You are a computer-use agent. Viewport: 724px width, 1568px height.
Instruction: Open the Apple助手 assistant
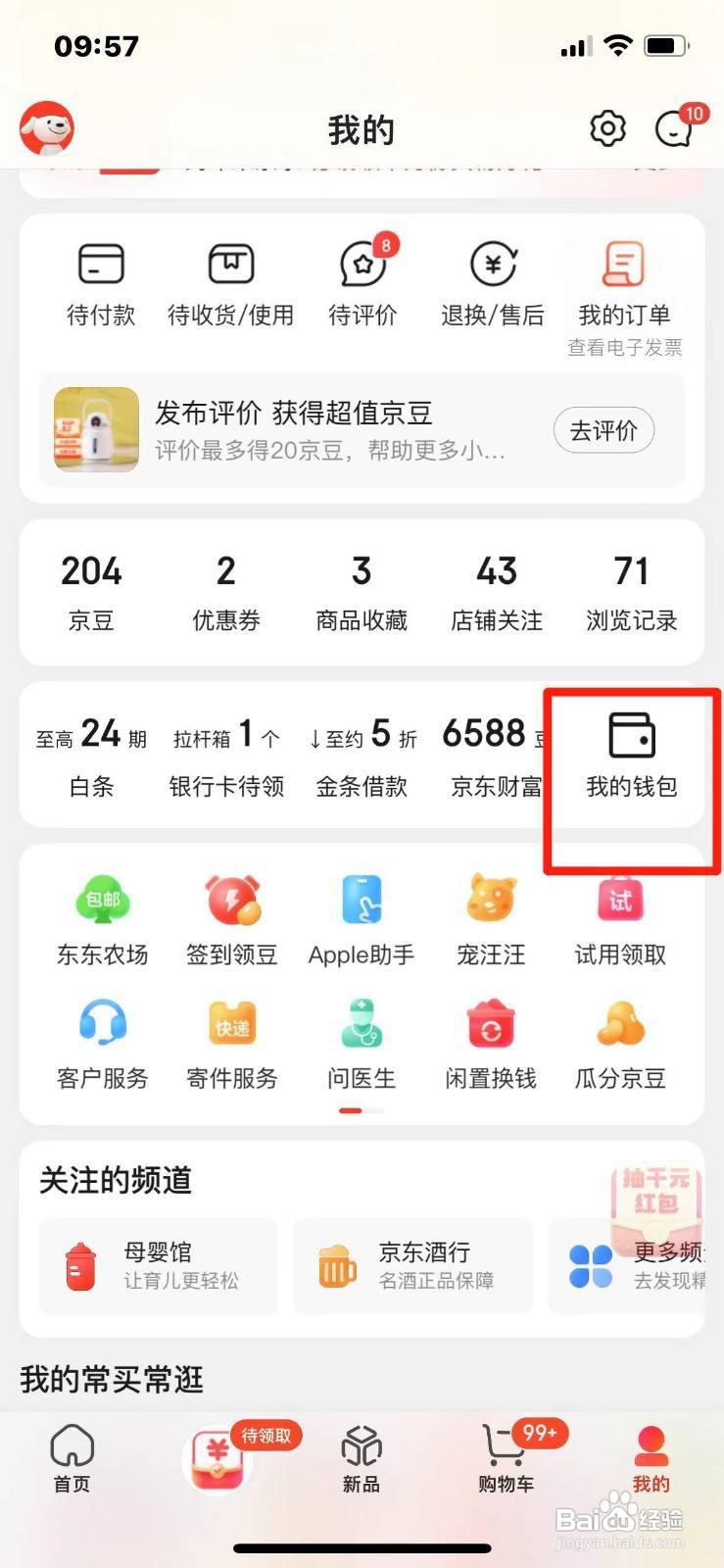(x=361, y=916)
